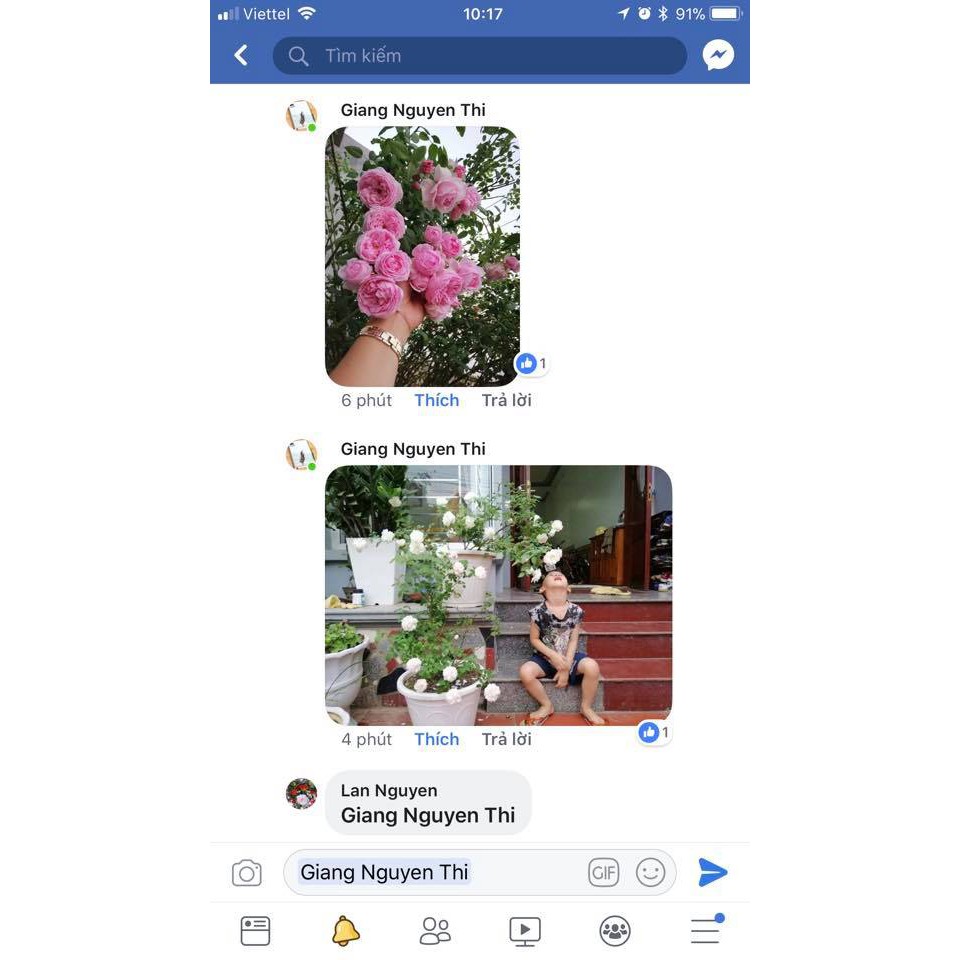Viewport: 960px width, 960px height.
Task: Open the emoji picker
Action: 651,873
